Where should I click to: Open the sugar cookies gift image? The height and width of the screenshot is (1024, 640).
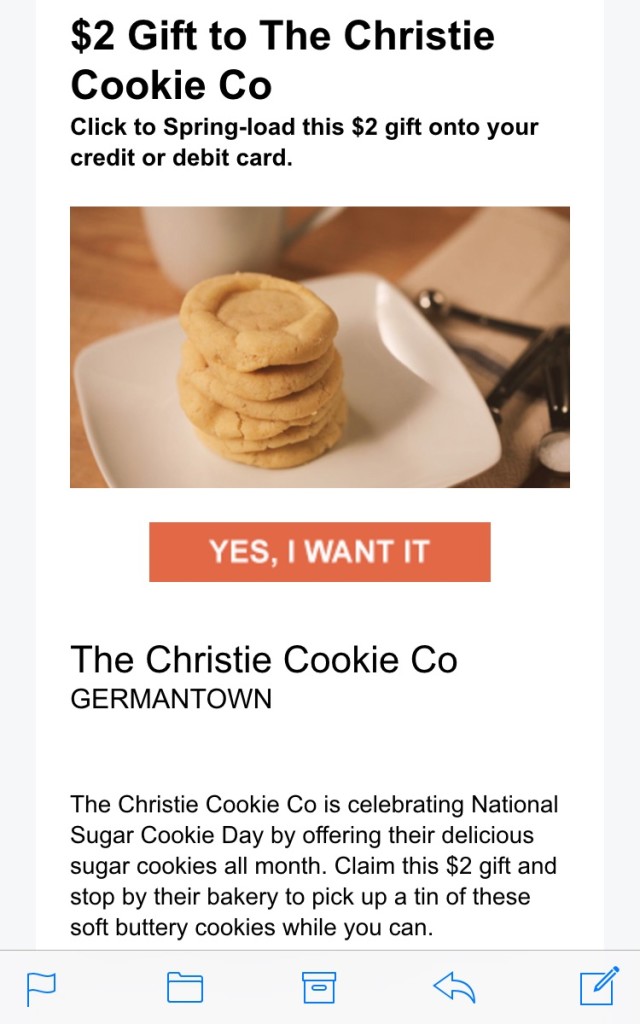[319, 347]
